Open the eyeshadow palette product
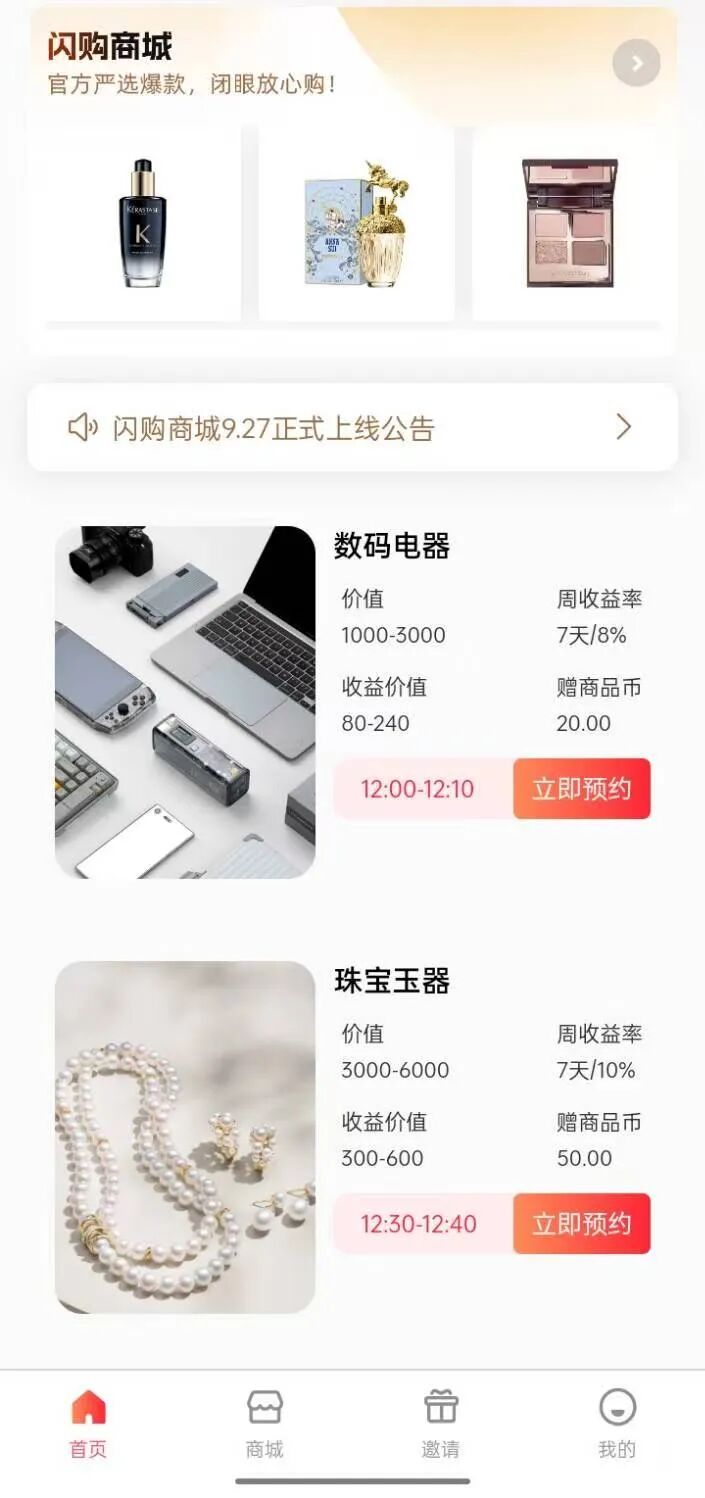This screenshot has height=1498, width=705. pos(569,223)
